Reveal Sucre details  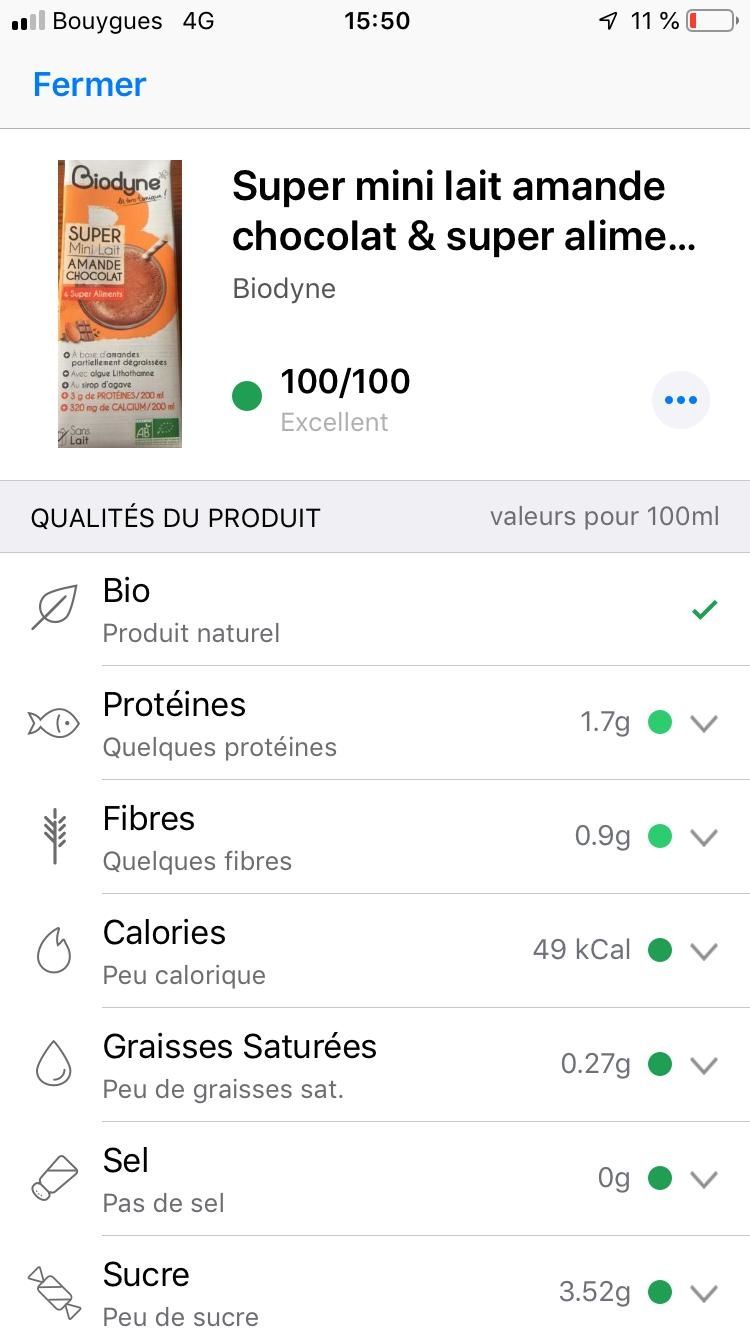click(704, 1293)
